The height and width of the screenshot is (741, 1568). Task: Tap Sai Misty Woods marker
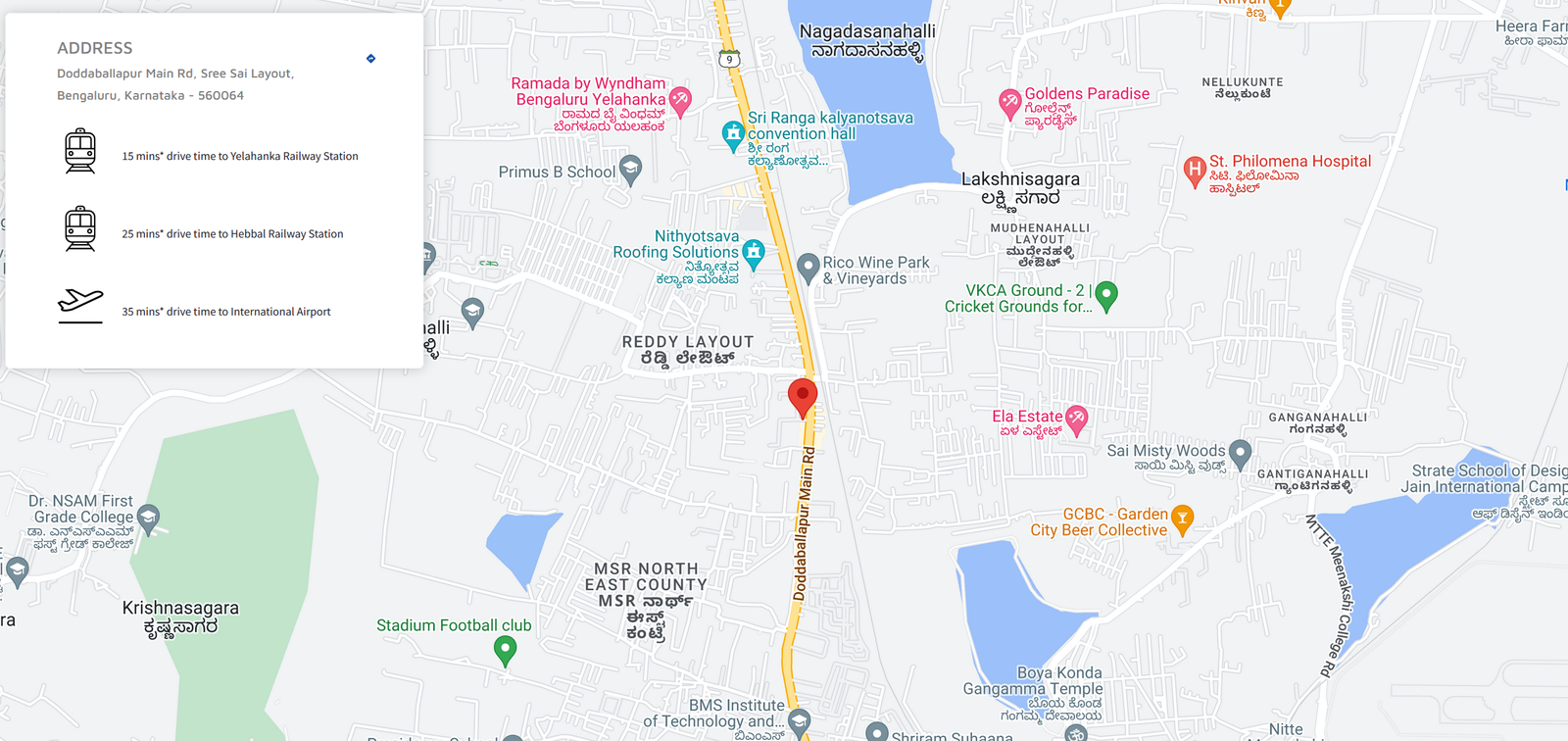click(x=1241, y=453)
